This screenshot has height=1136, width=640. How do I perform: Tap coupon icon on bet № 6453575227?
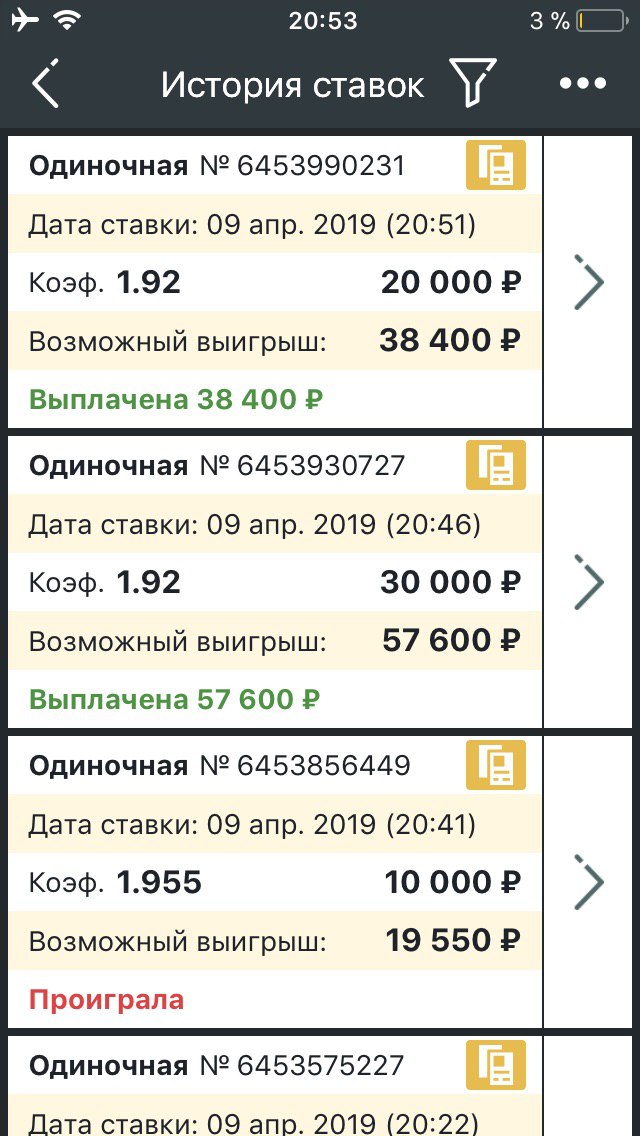coord(496,1065)
